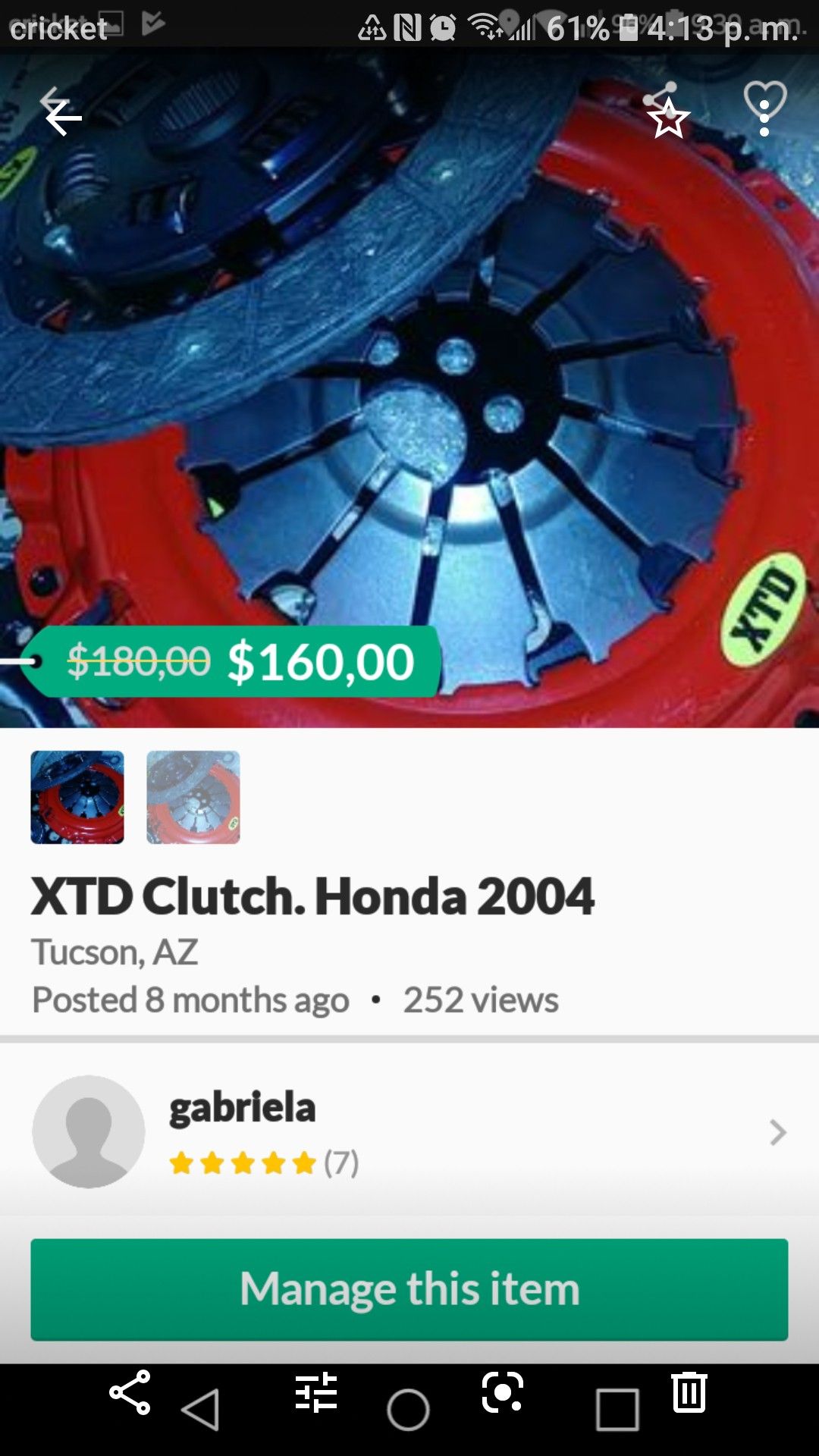Go back using the arrow icon
This screenshot has height=1456, width=819.
(x=61, y=118)
